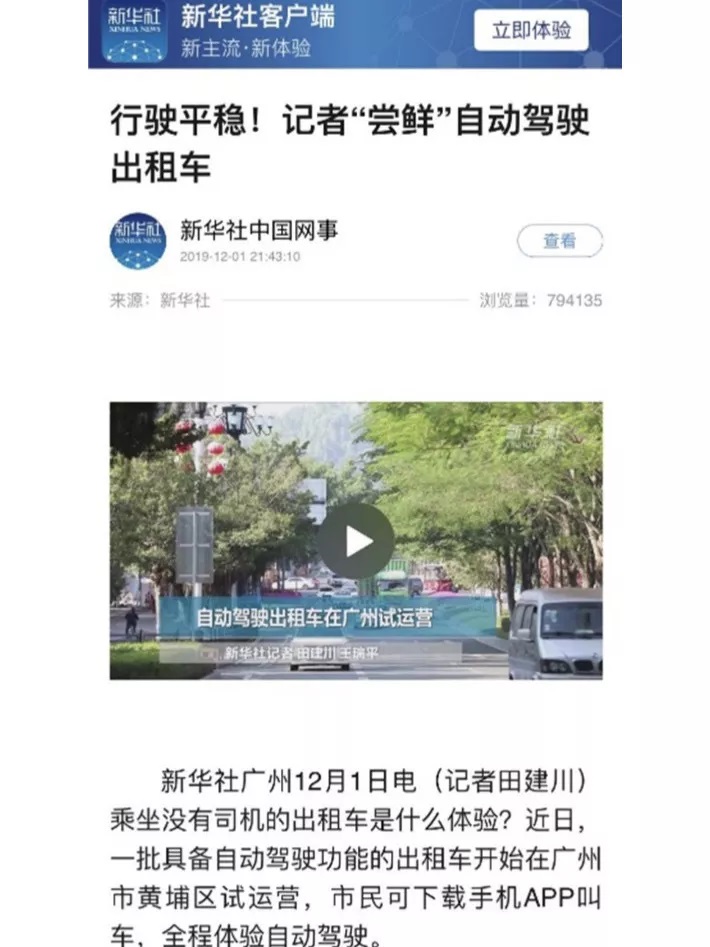This screenshot has height=947, width=710.
Task: Tap the 立即体验 button in banner
Action: click(531, 30)
